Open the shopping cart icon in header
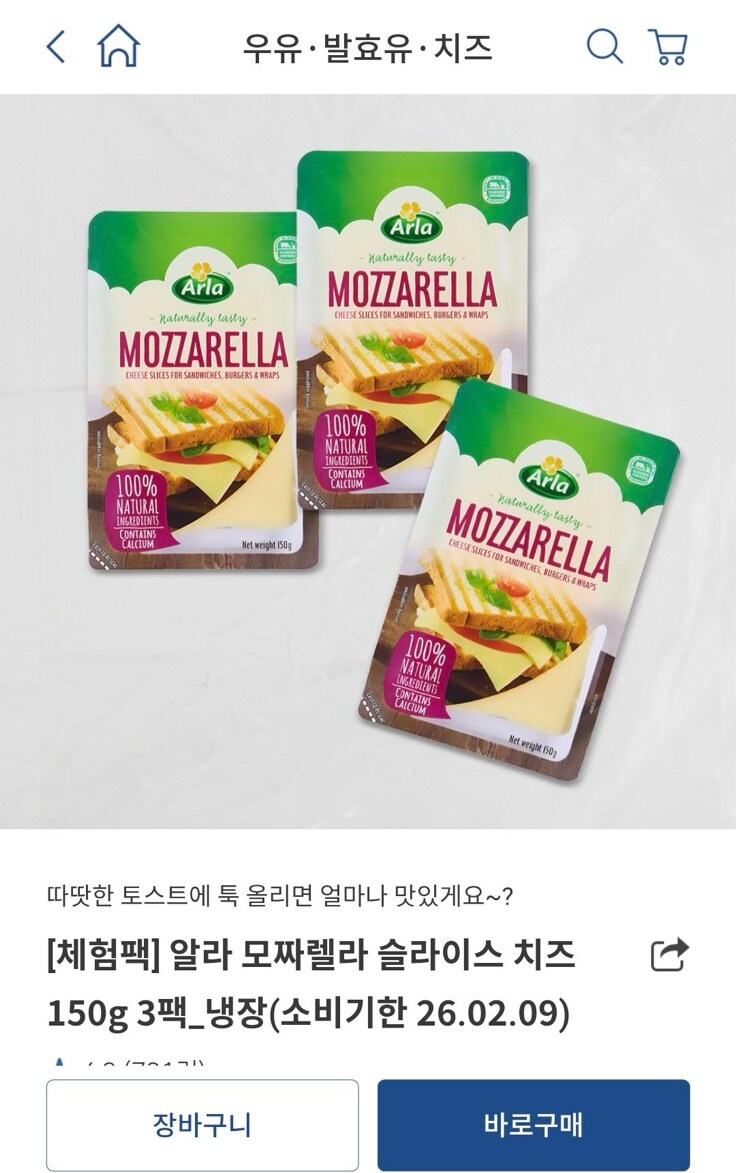Image resolution: width=736 pixels, height=1173 pixels. click(x=668, y=47)
